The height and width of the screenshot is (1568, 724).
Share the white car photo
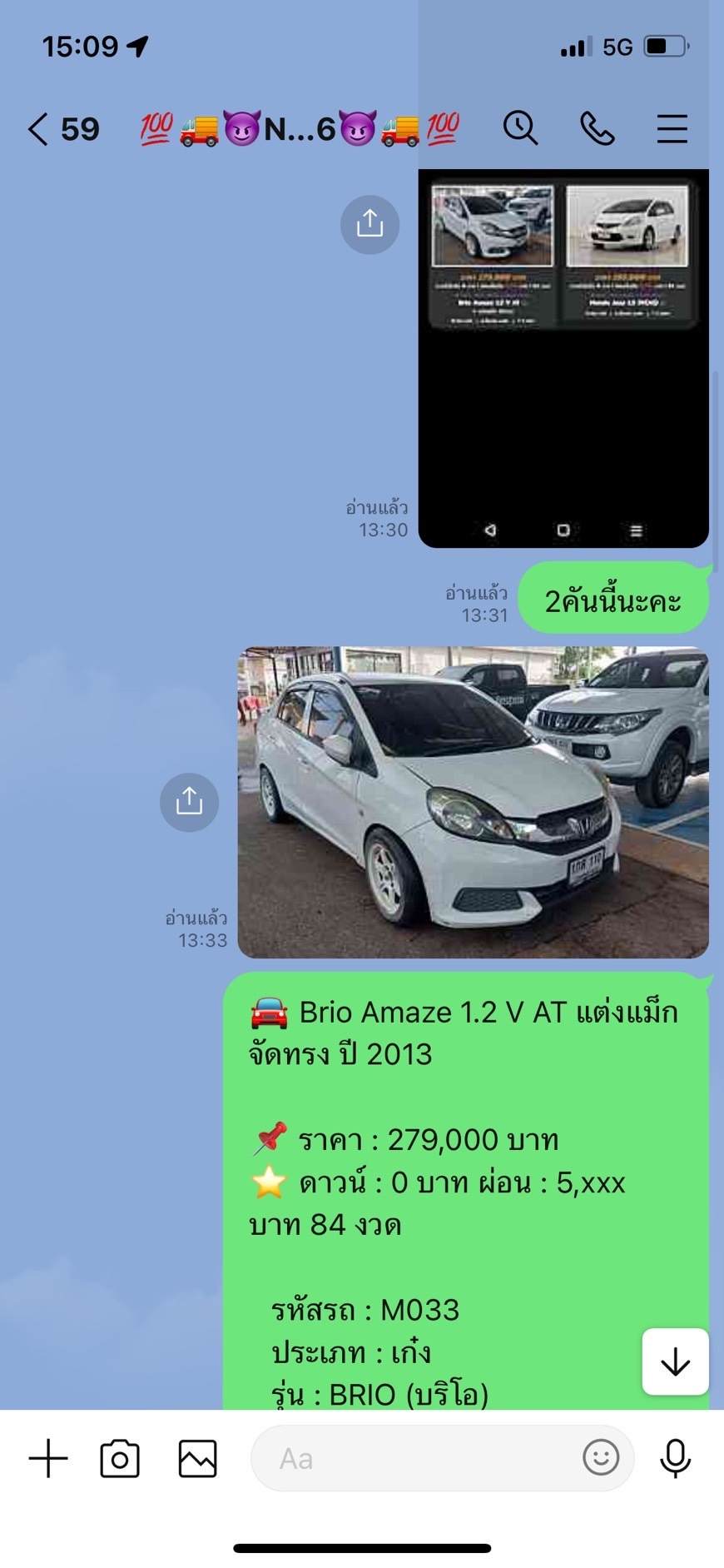(189, 802)
